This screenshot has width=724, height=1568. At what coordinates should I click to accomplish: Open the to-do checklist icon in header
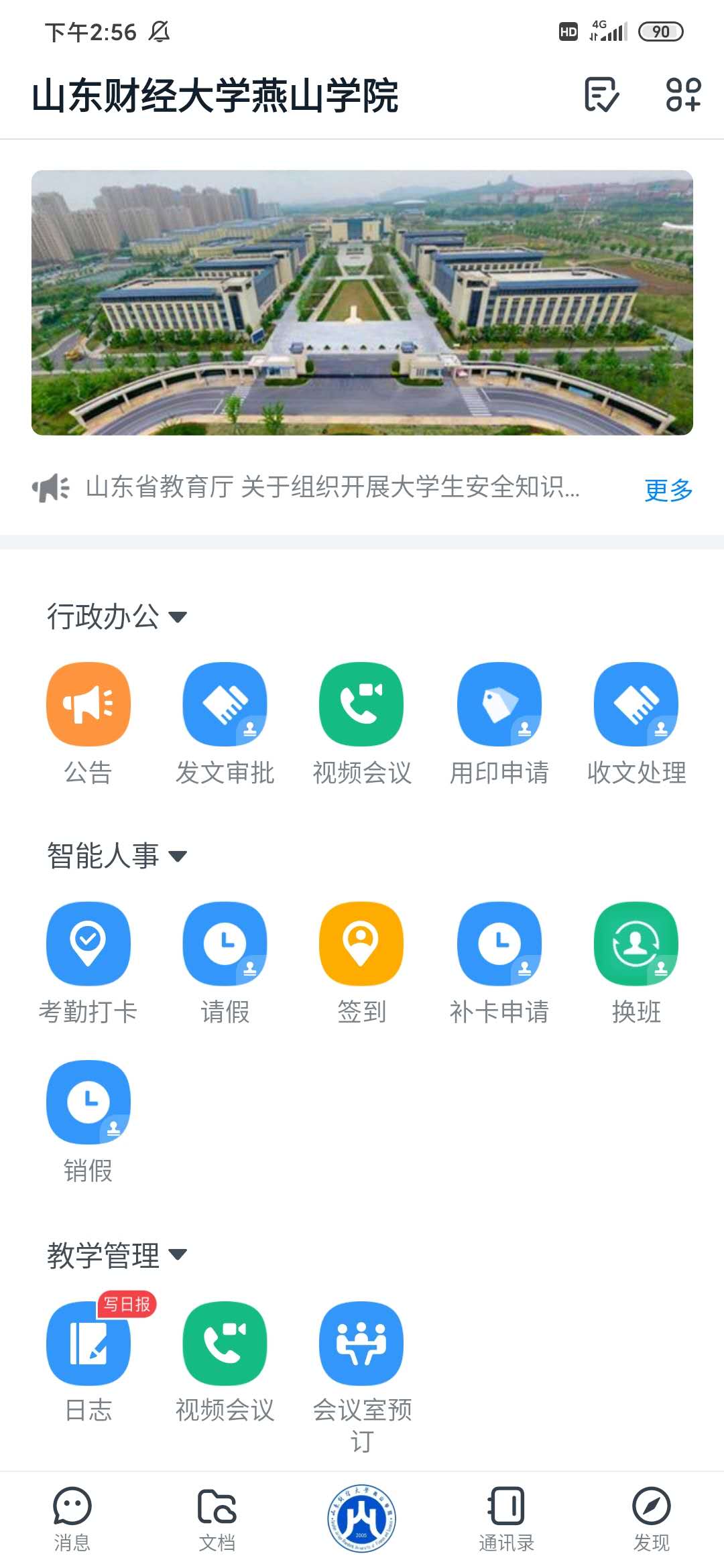601,94
